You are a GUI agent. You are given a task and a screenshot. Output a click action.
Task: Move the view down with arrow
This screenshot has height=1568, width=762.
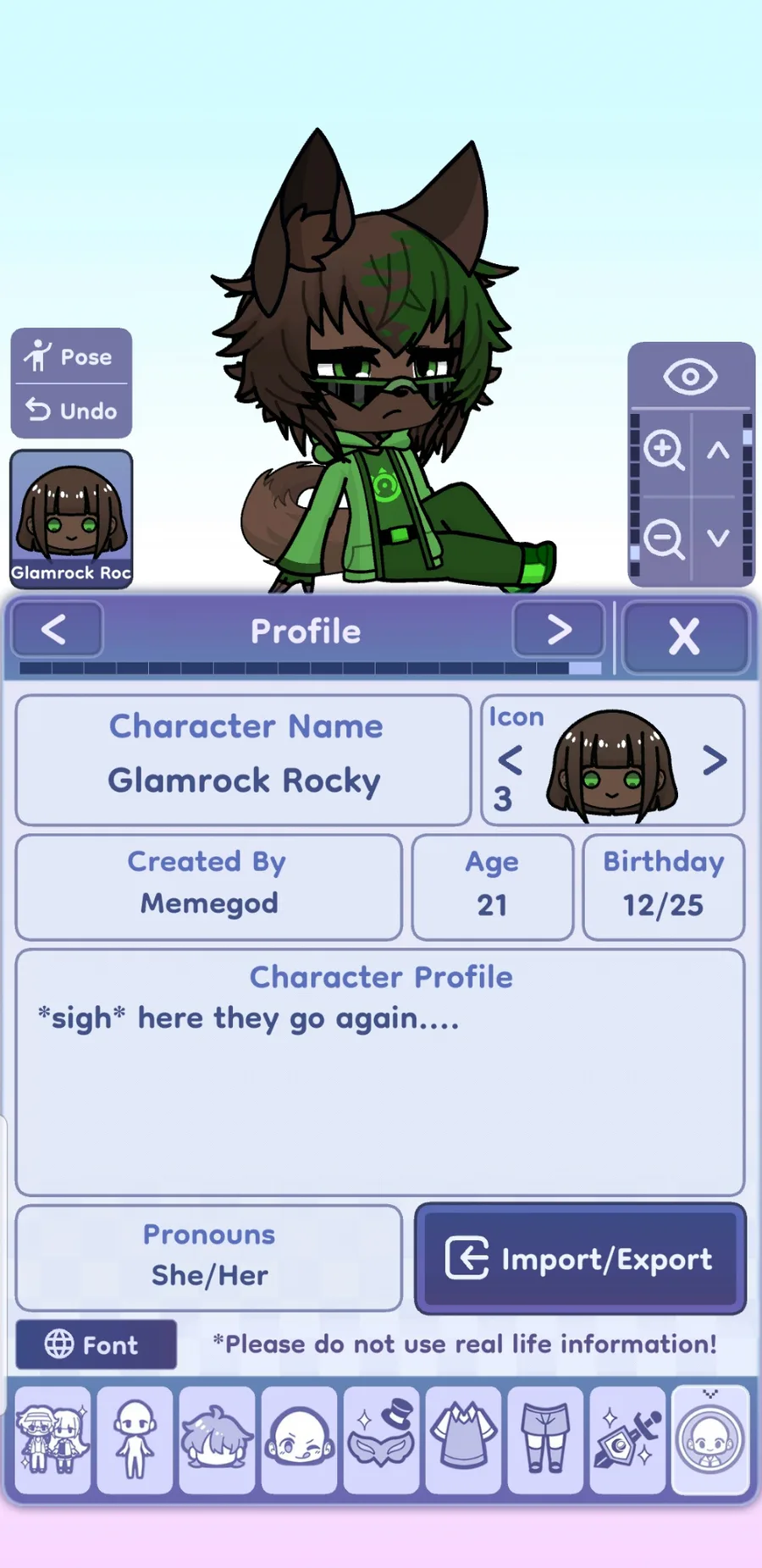tap(718, 538)
